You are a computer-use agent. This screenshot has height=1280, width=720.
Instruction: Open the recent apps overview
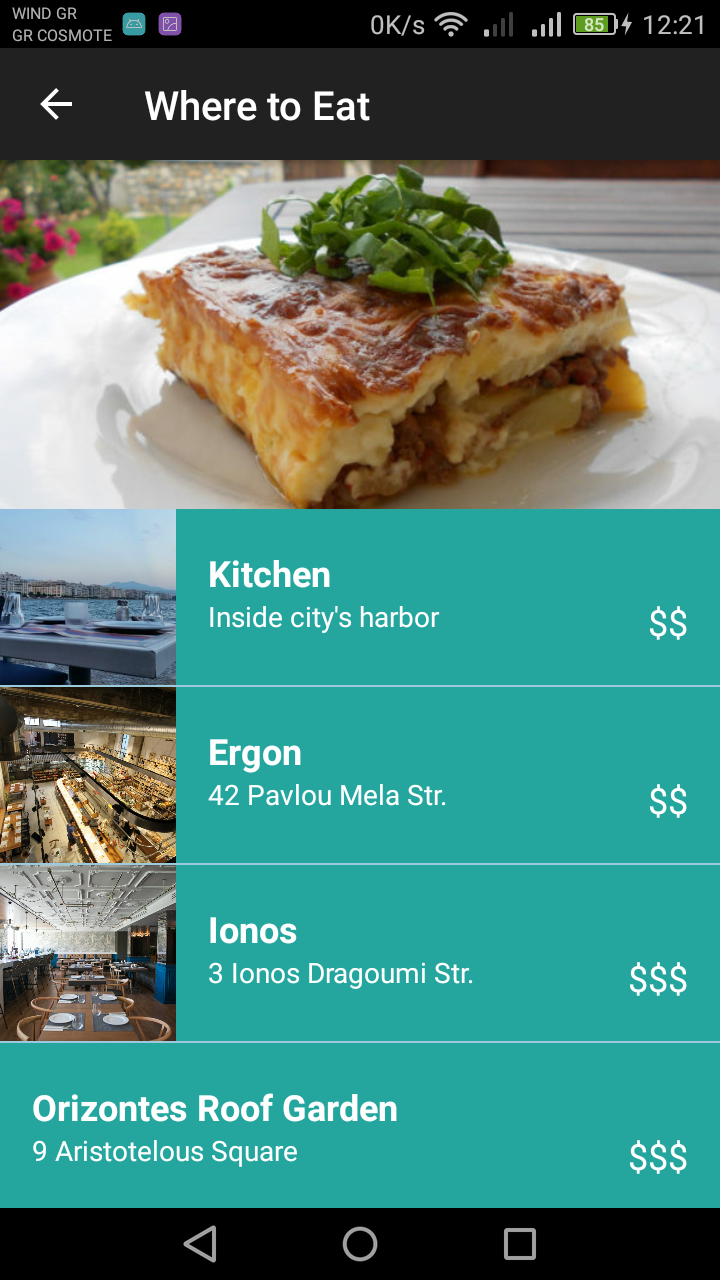coord(520,1244)
